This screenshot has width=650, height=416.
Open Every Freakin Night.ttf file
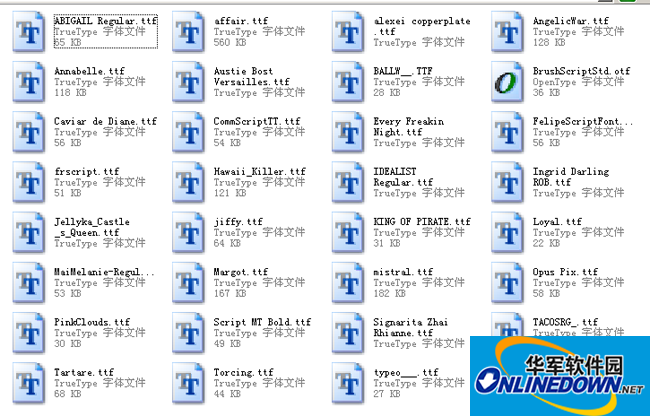tap(351, 133)
